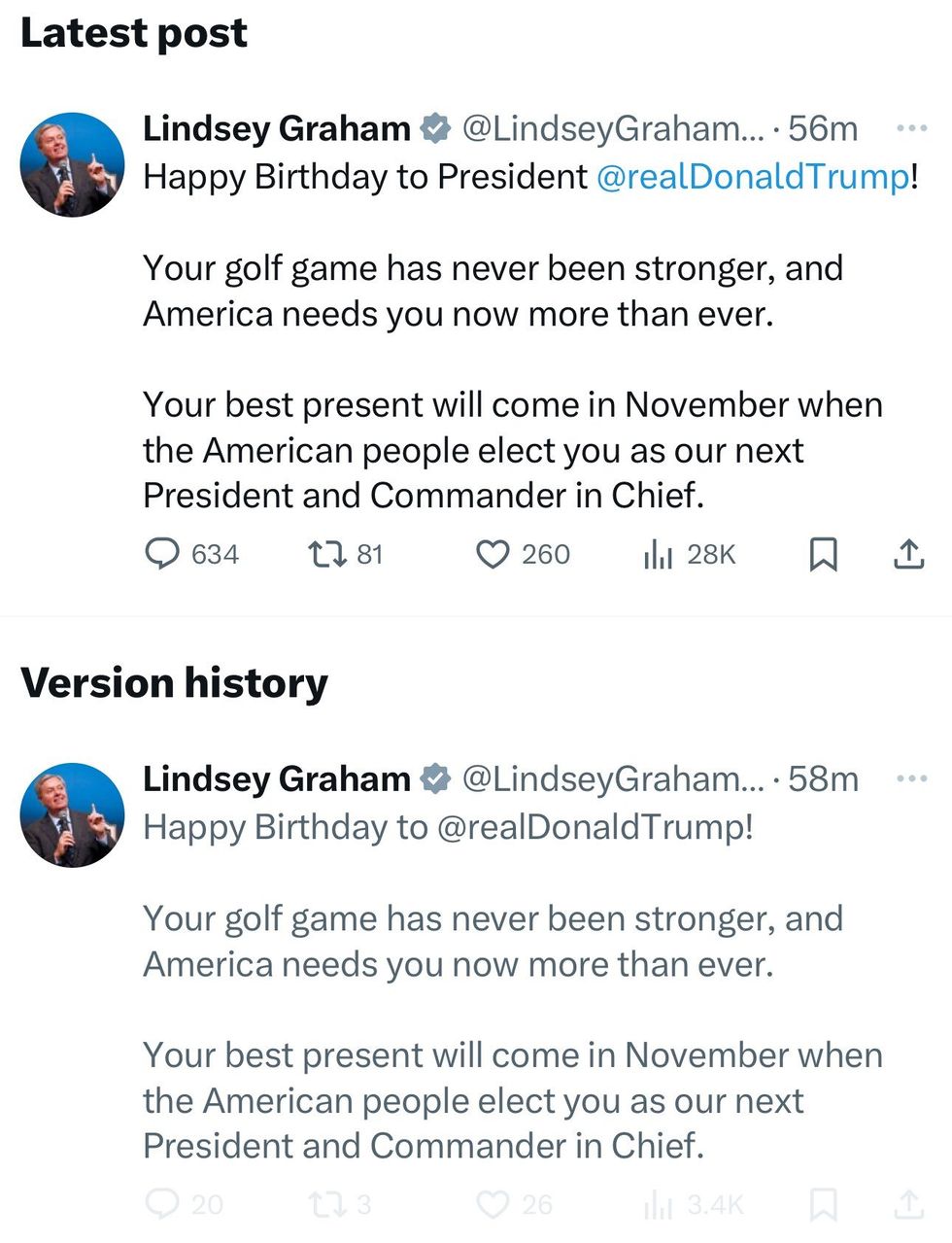Image resolution: width=952 pixels, height=1243 pixels.
Task: Repost the latest post
Action: click(x=327, y=554)
